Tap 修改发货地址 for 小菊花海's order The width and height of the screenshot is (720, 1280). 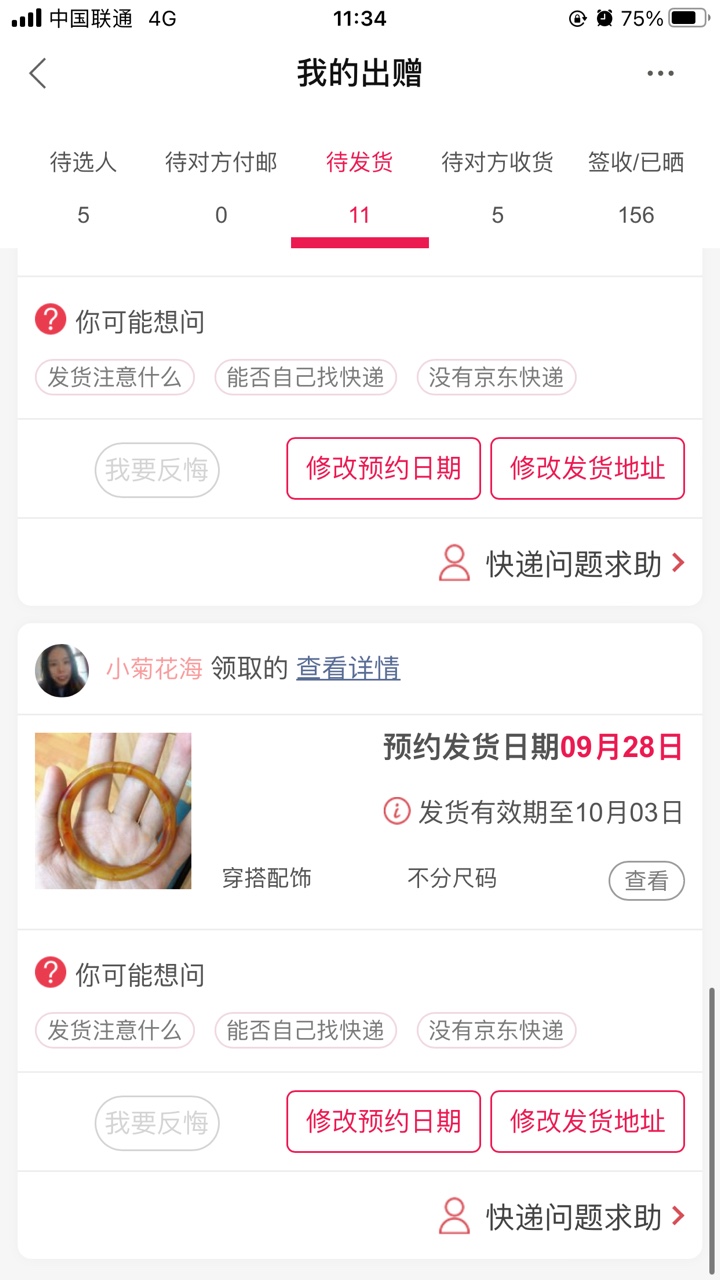pyautogui.click(x=587, y=1121)
